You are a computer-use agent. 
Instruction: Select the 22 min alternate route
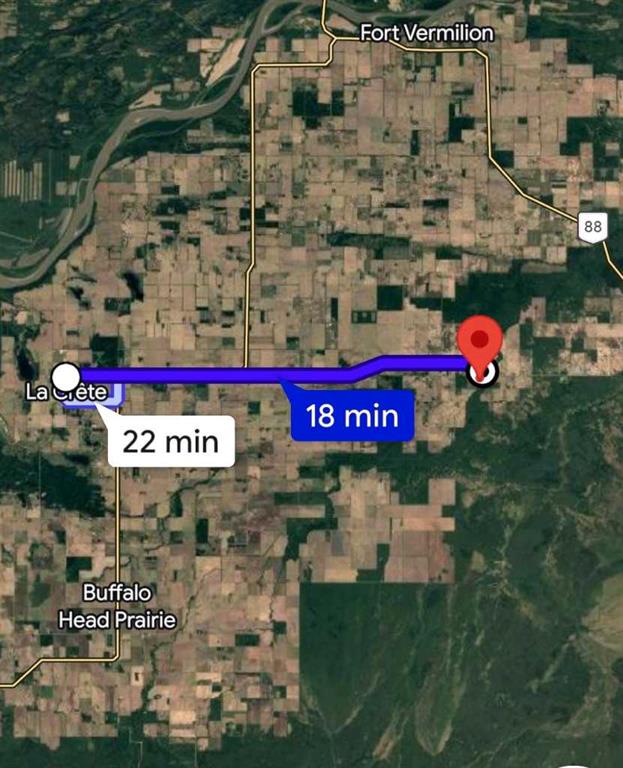171,441
